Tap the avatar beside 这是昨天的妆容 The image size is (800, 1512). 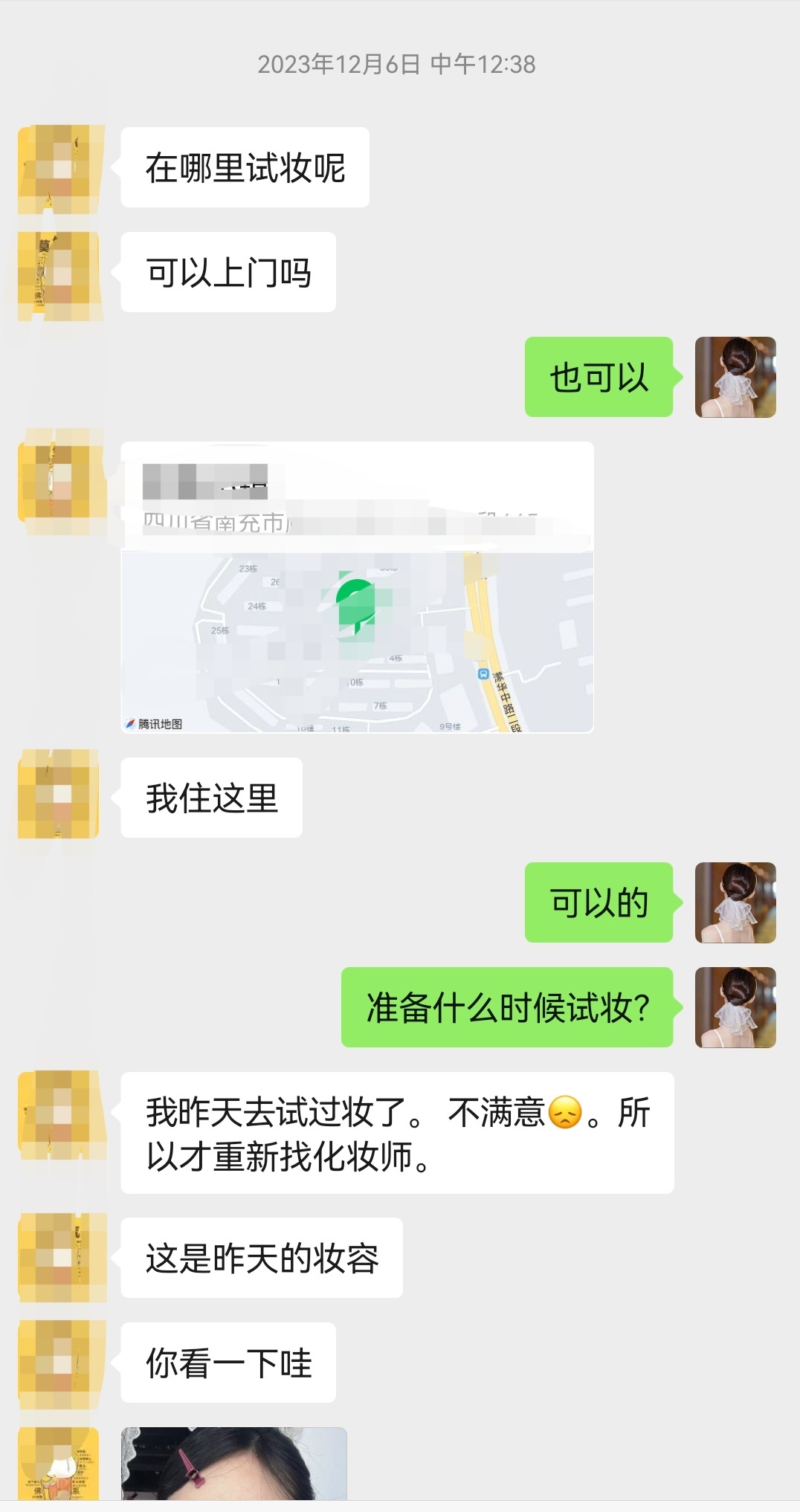[59, 1257]
